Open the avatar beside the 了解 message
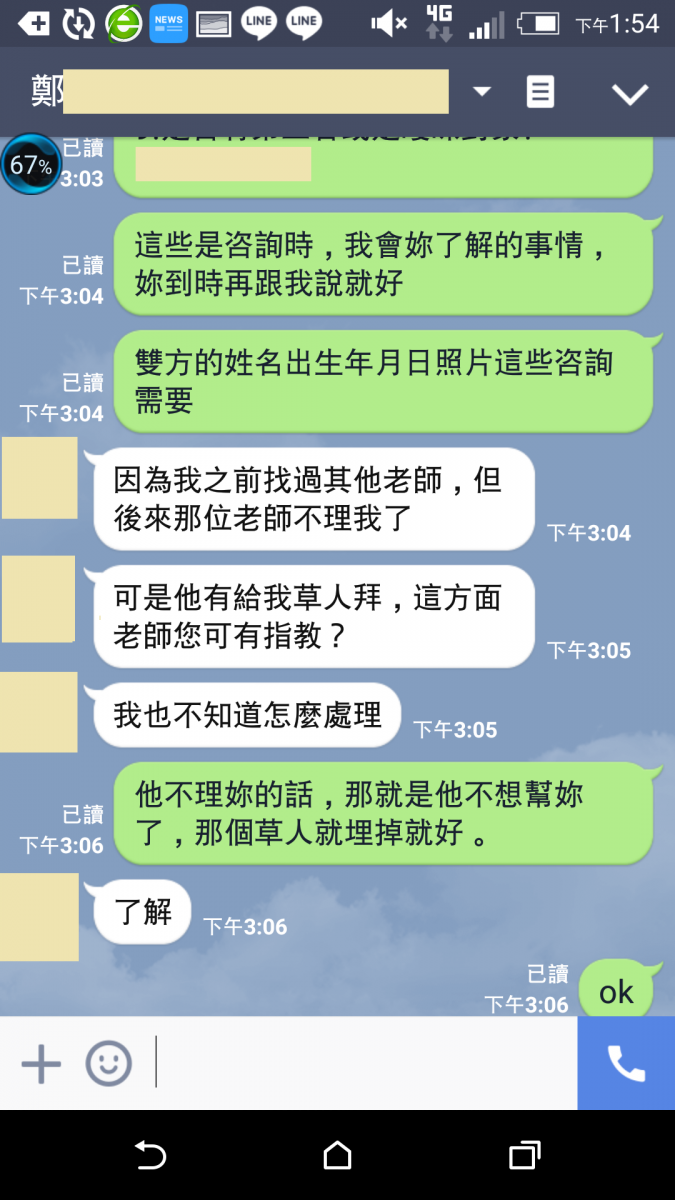675x1200 pixels. (x=40, y=917)
